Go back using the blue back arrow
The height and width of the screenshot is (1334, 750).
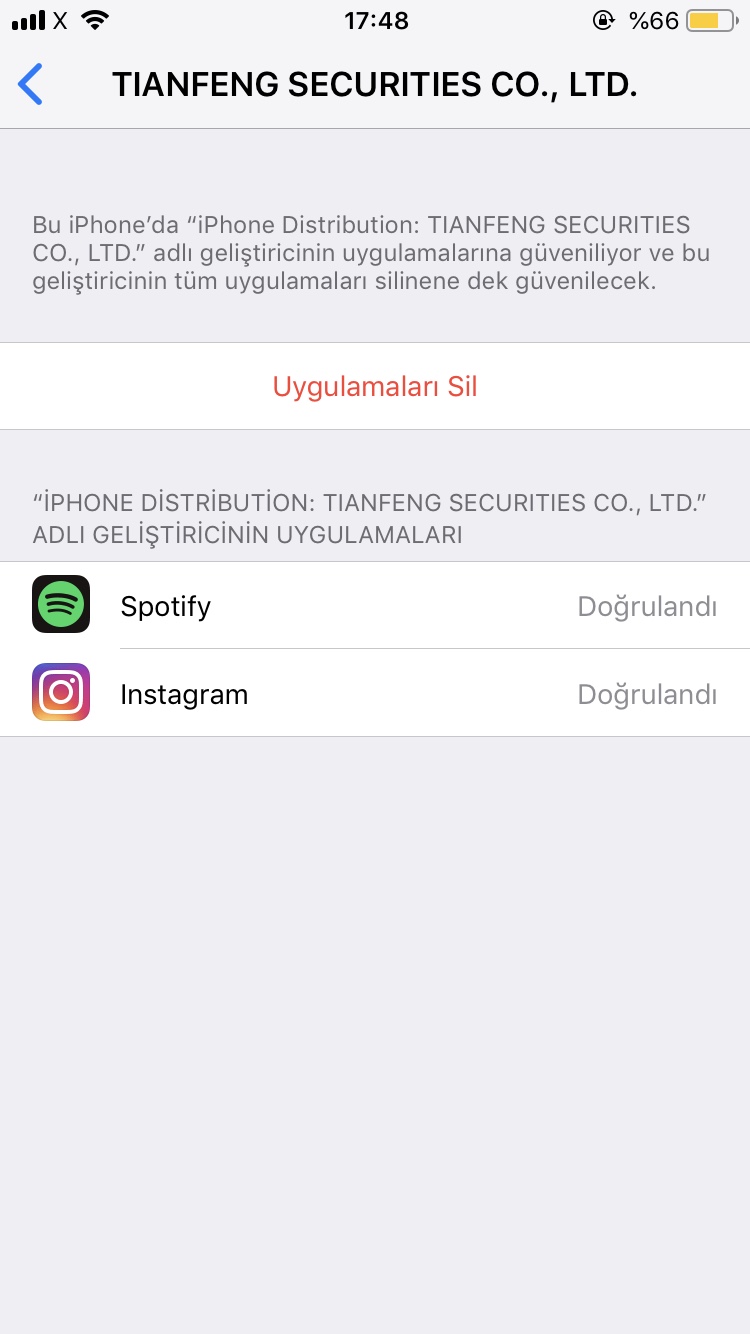31,84
